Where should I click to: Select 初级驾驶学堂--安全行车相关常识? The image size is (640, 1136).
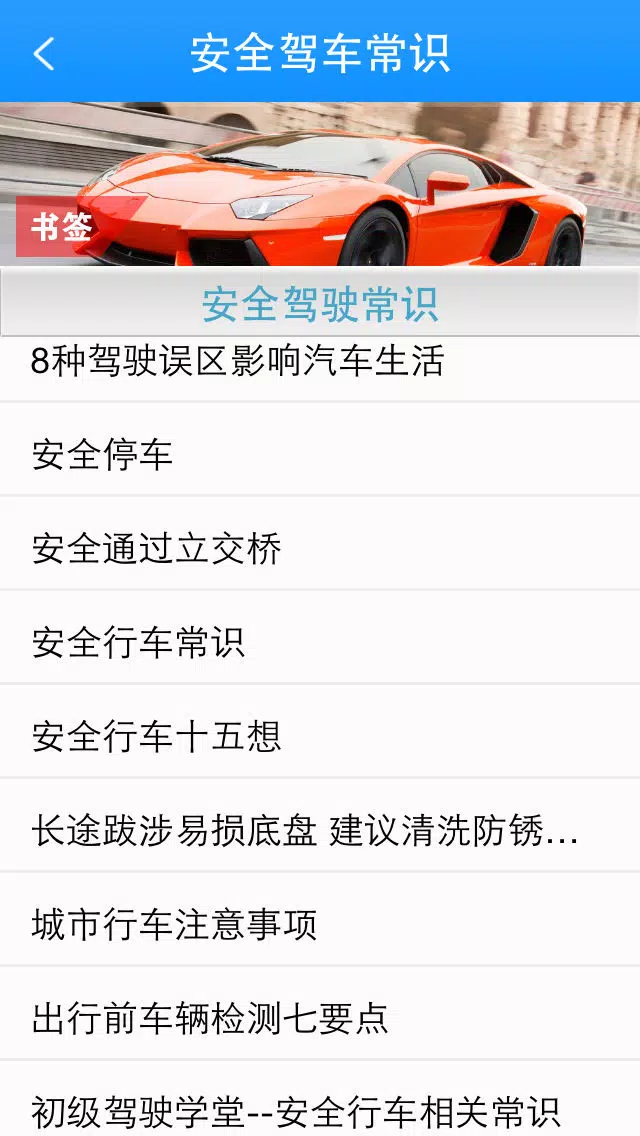point(295,1112)
